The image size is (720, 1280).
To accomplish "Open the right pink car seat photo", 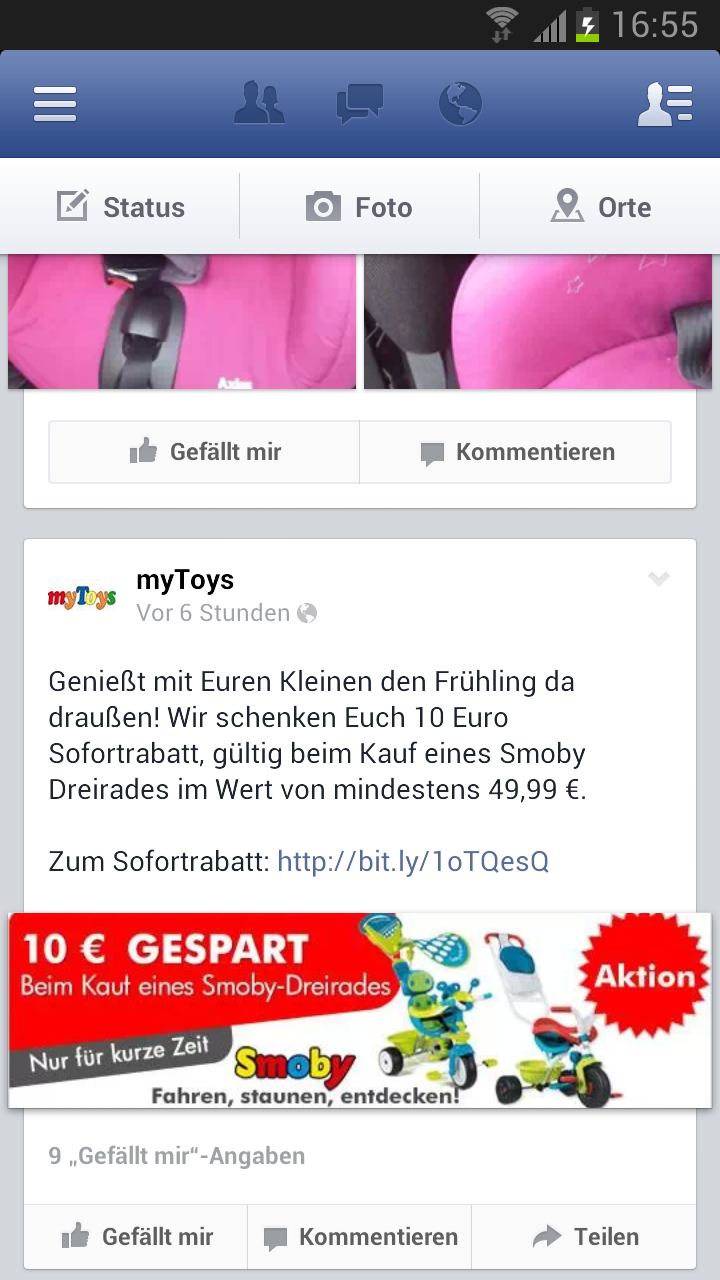I will [538, 321].
